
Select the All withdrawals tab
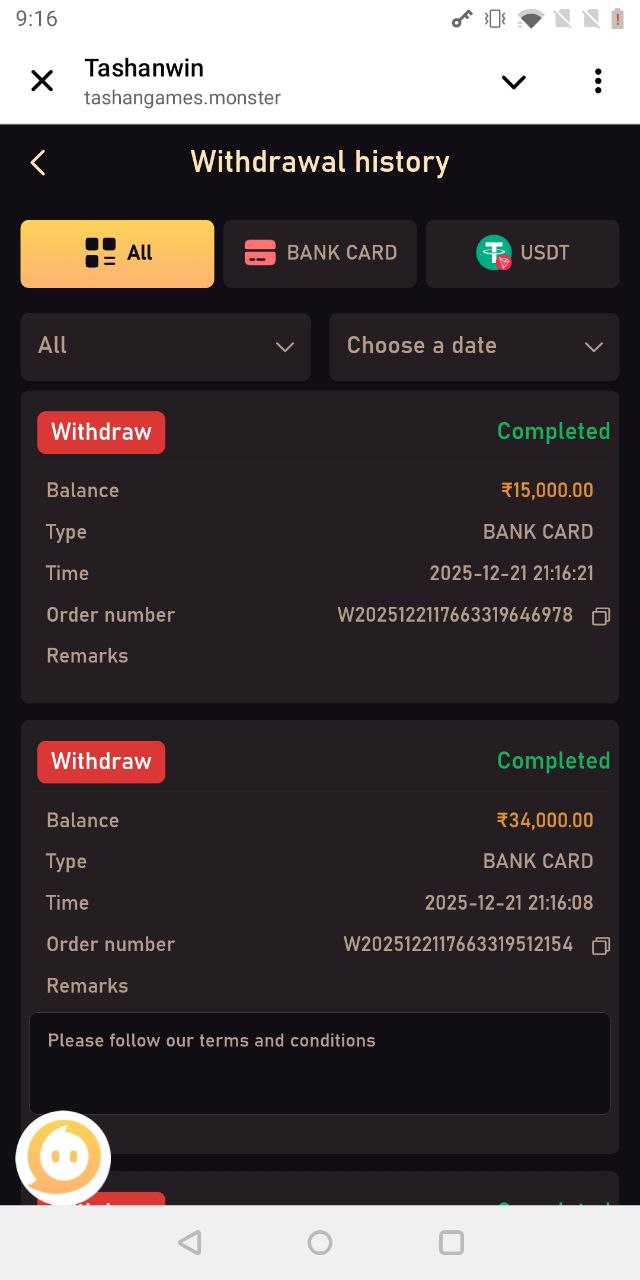[117, 254]
